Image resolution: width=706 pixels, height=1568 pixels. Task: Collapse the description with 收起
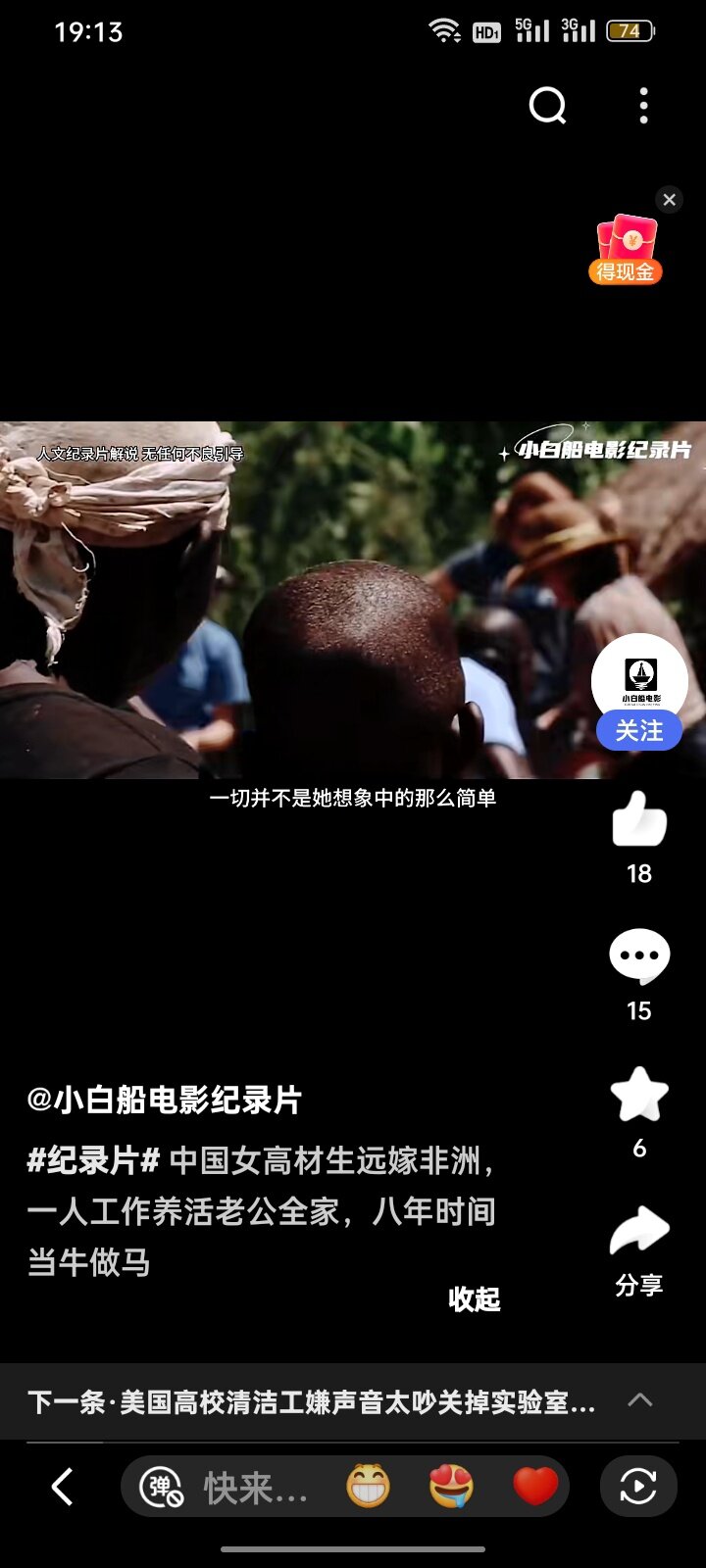pyautogui.click(x=475, y=1299)
